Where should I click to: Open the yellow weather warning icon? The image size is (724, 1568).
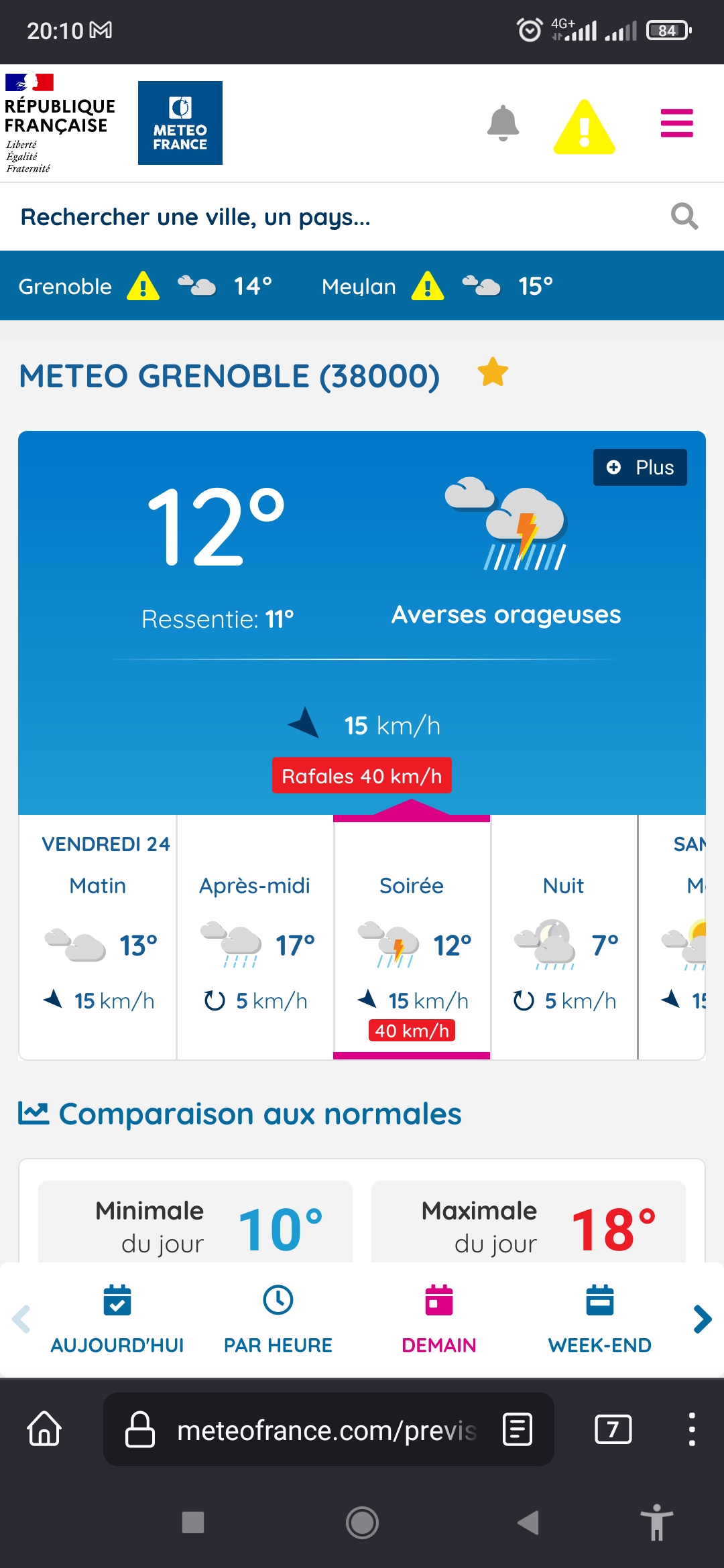point(584,126)
